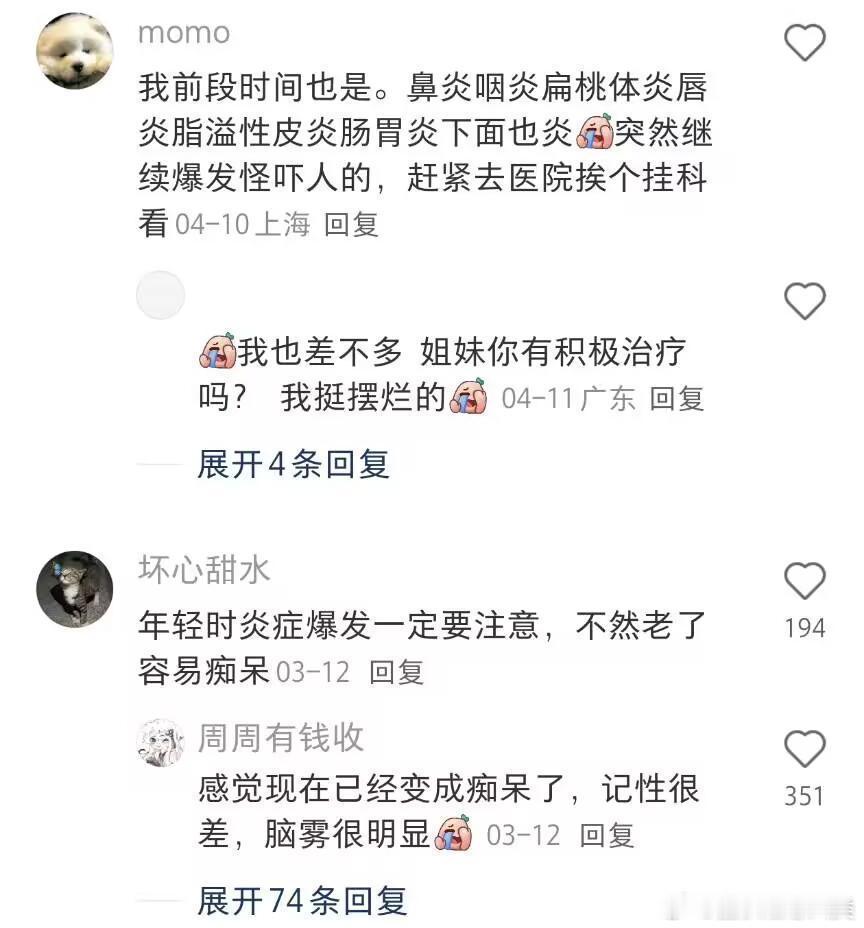Tap the peach emoji in 周周有钱收's reply
The width and height of the screenshot is (864, 928).
(x=456, y=833)
